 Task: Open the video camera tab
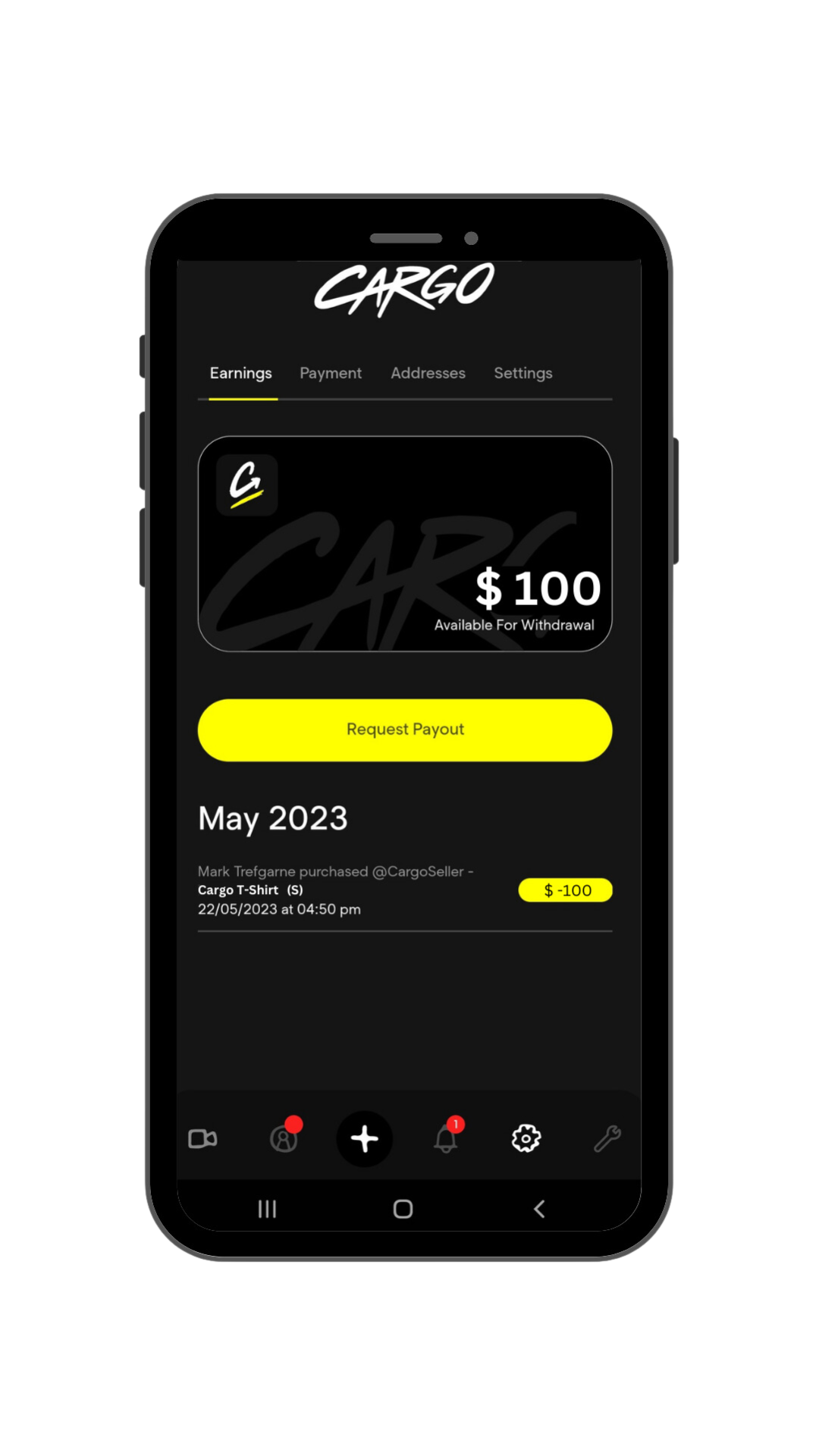[202, 1139]
